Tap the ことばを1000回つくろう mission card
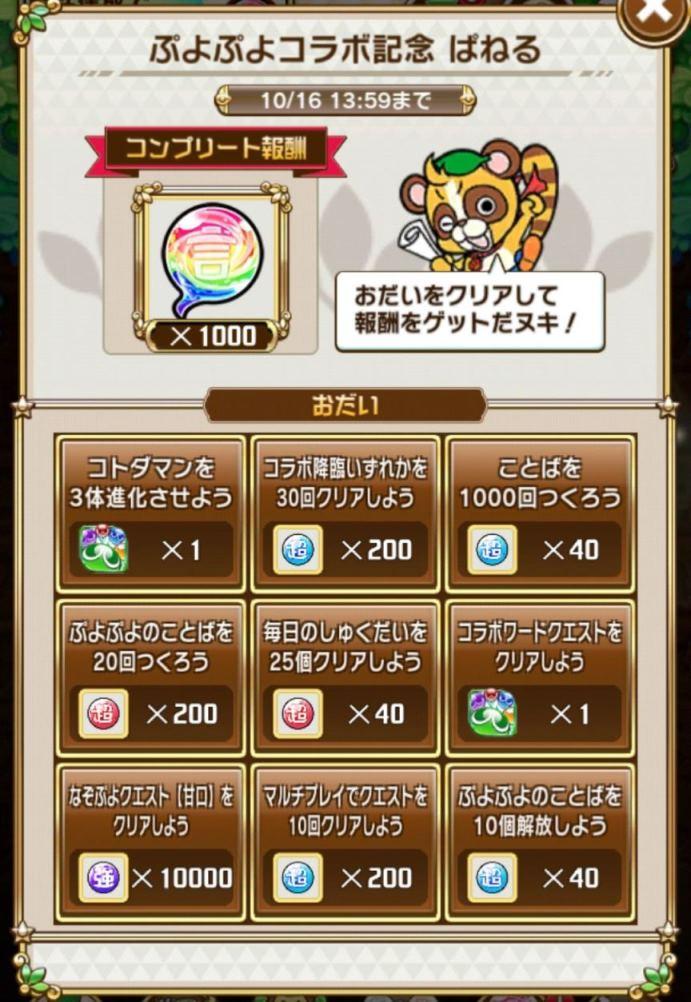This screenshot has width=691, height=1002. pyautogui.click(x=539, y=512)
